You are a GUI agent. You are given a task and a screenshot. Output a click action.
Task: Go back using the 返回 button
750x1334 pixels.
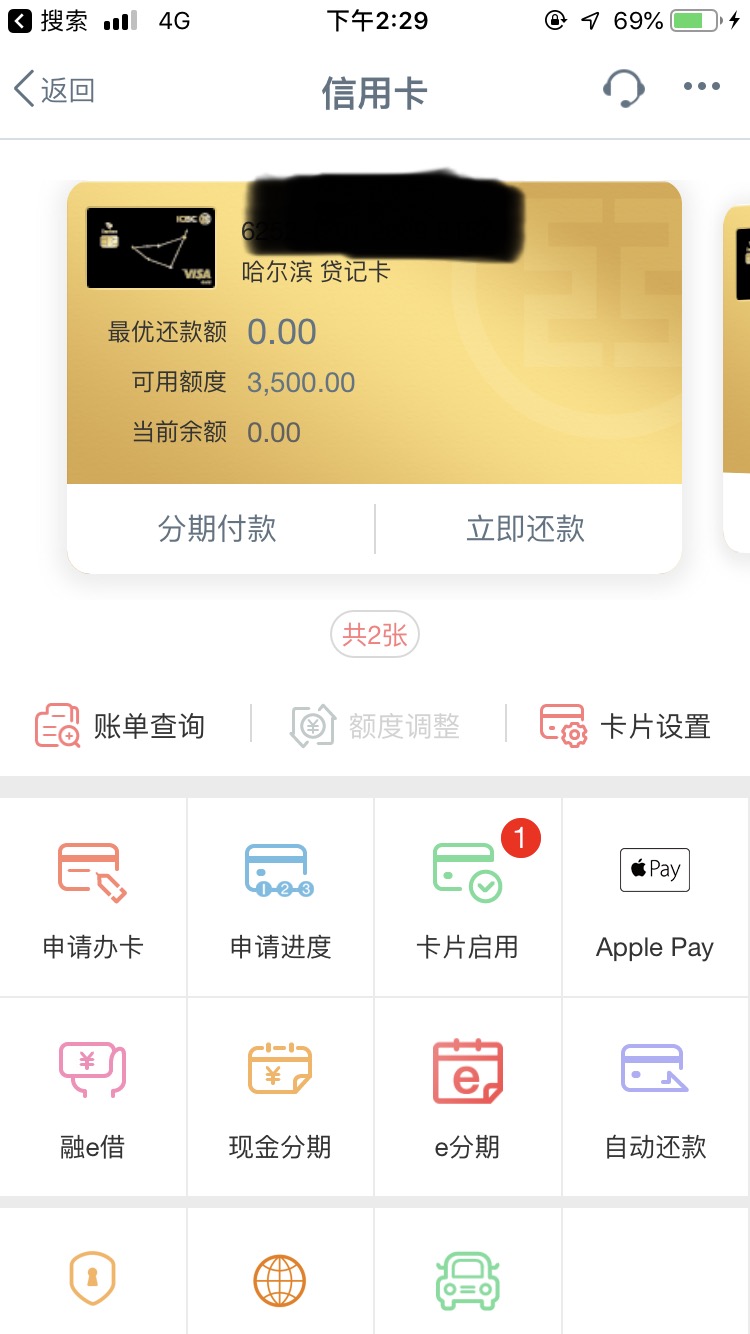coord(55,90)
